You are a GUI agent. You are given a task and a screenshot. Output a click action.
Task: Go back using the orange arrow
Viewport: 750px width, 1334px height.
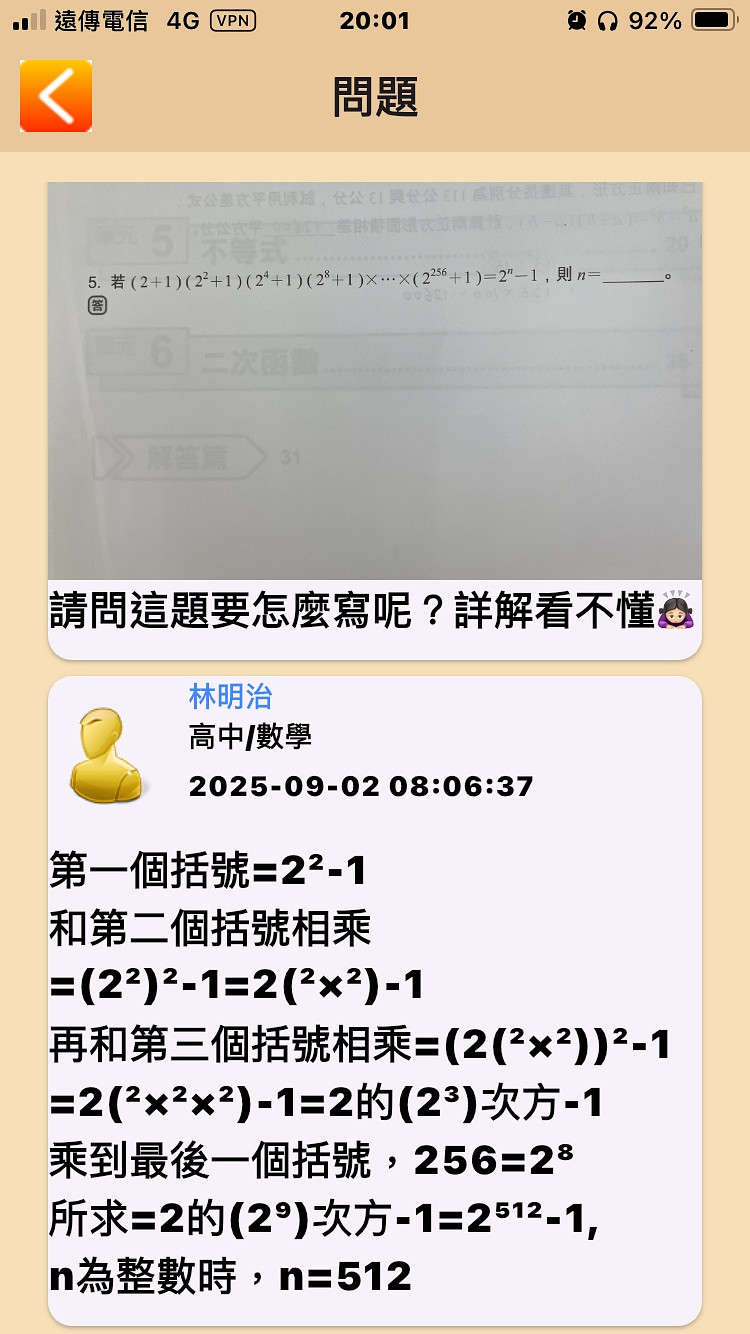56,96
